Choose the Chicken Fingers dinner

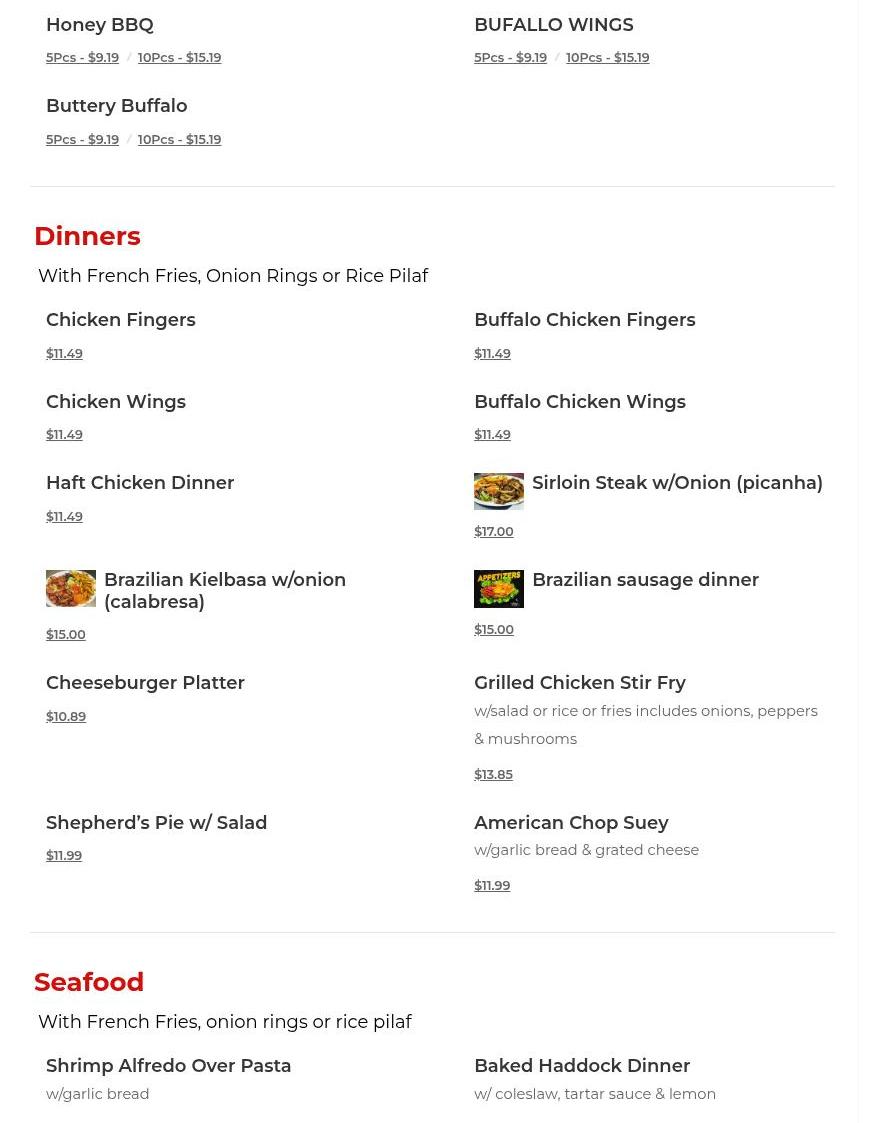[x=120, y=320]
